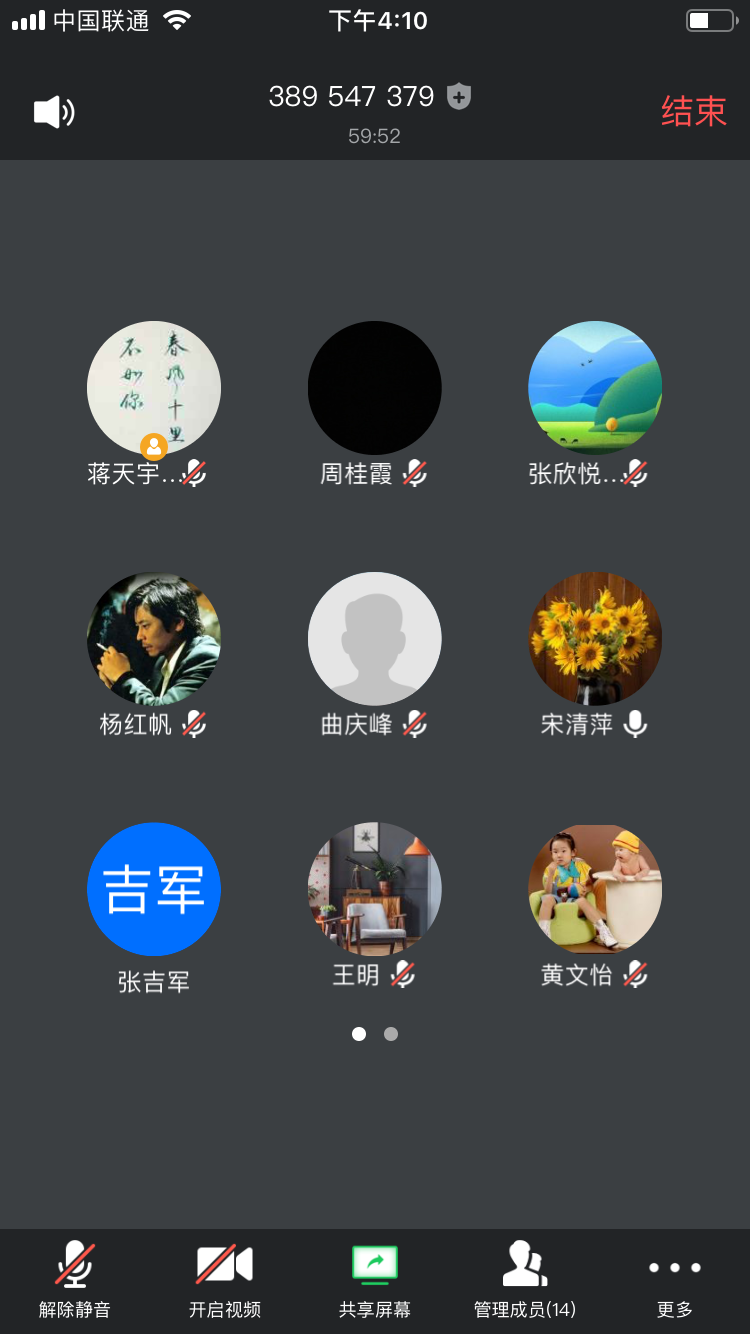This screenshot has height=1334, width=750.
Task: Open the 更多 options menu
Action: pos(675,1279)
